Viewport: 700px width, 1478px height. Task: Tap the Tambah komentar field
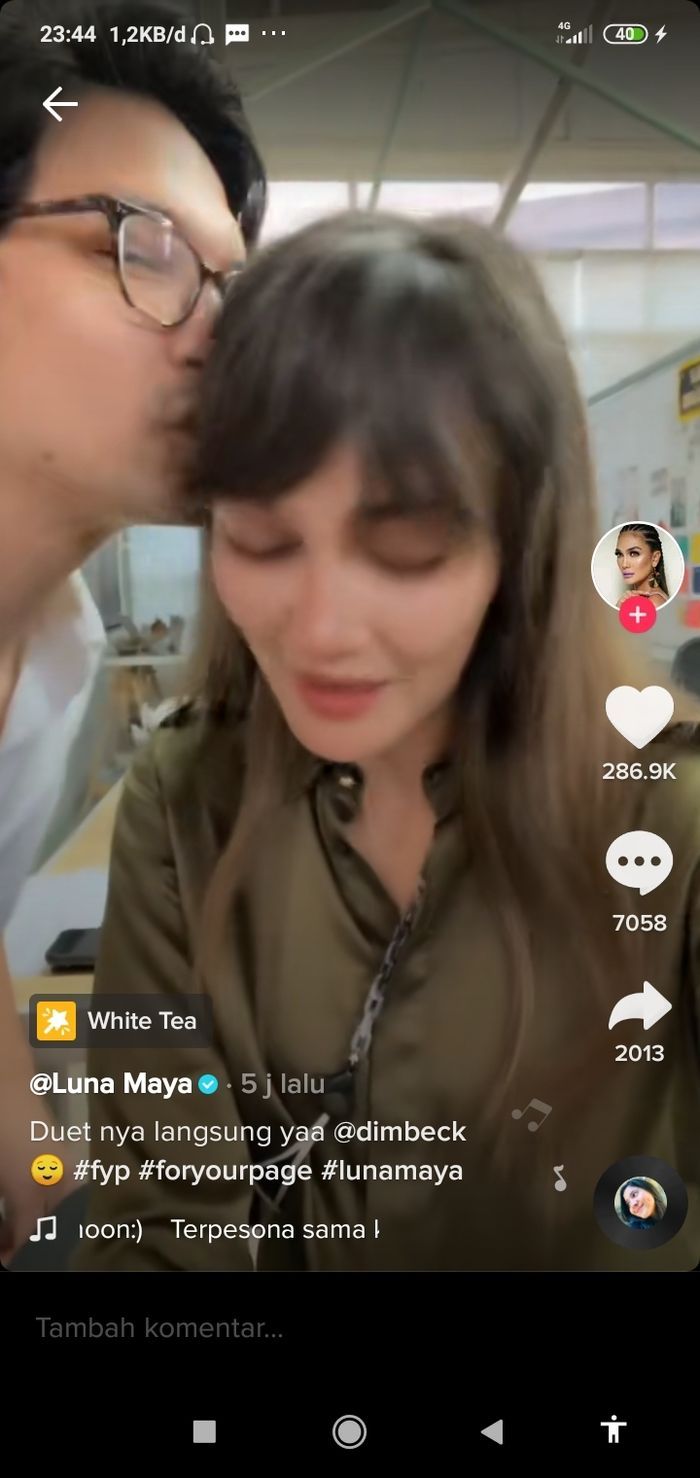pyautogui.click(x=350, y=1328)
